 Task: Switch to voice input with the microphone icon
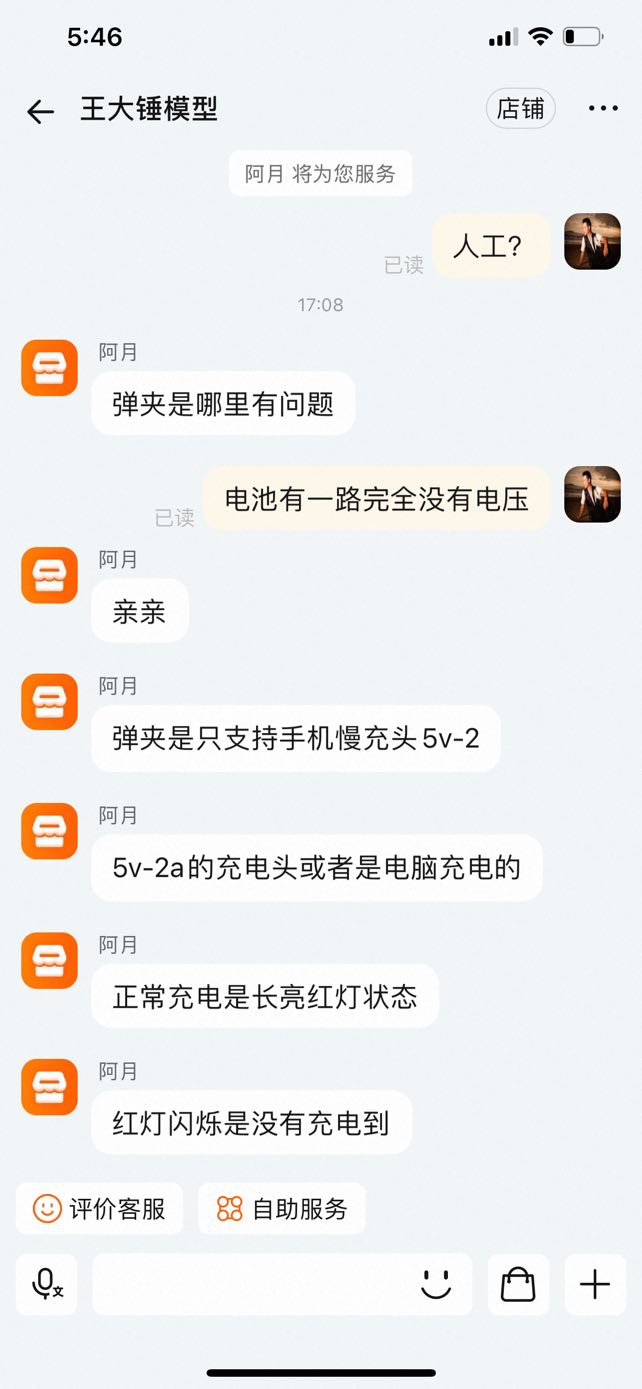pos(46,1284)
